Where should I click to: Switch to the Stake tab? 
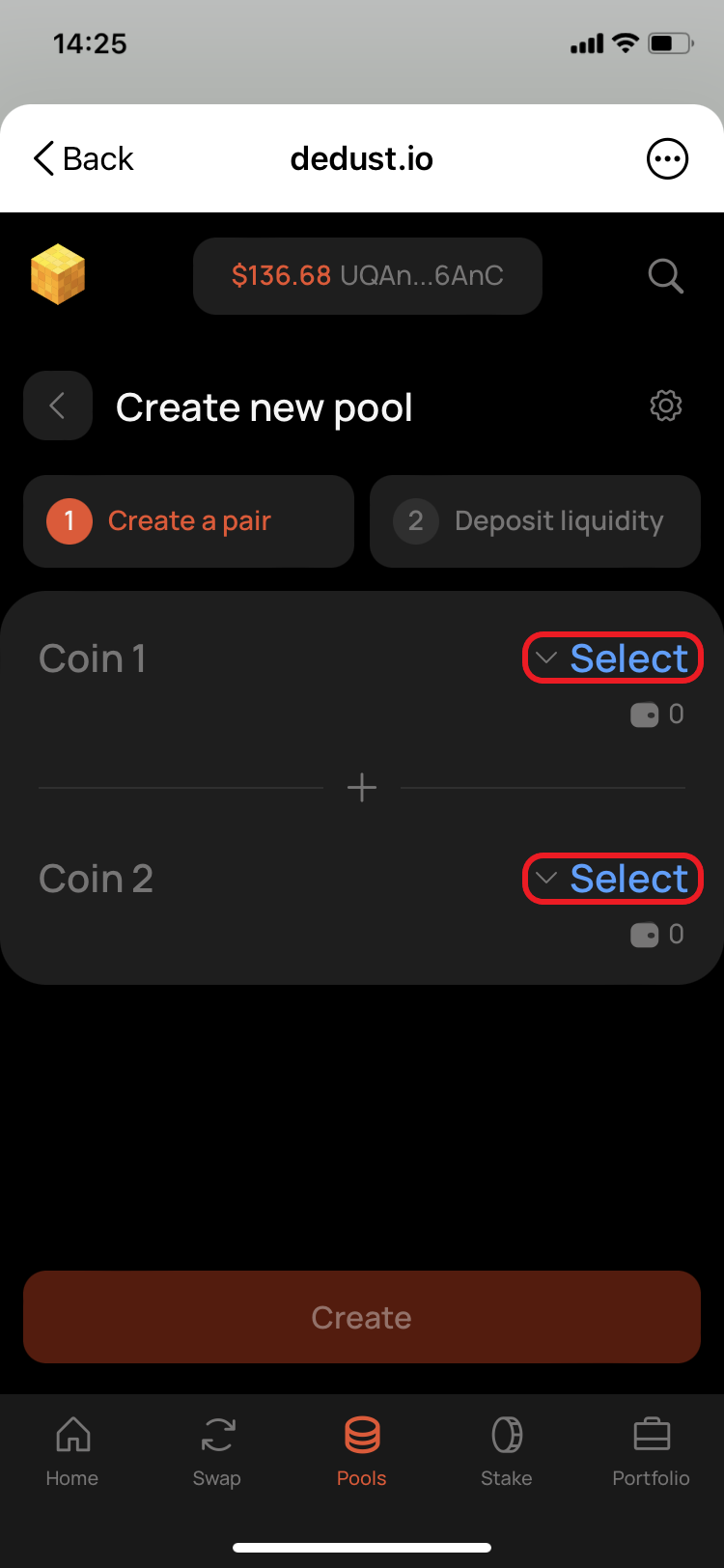coord(507,1451)
